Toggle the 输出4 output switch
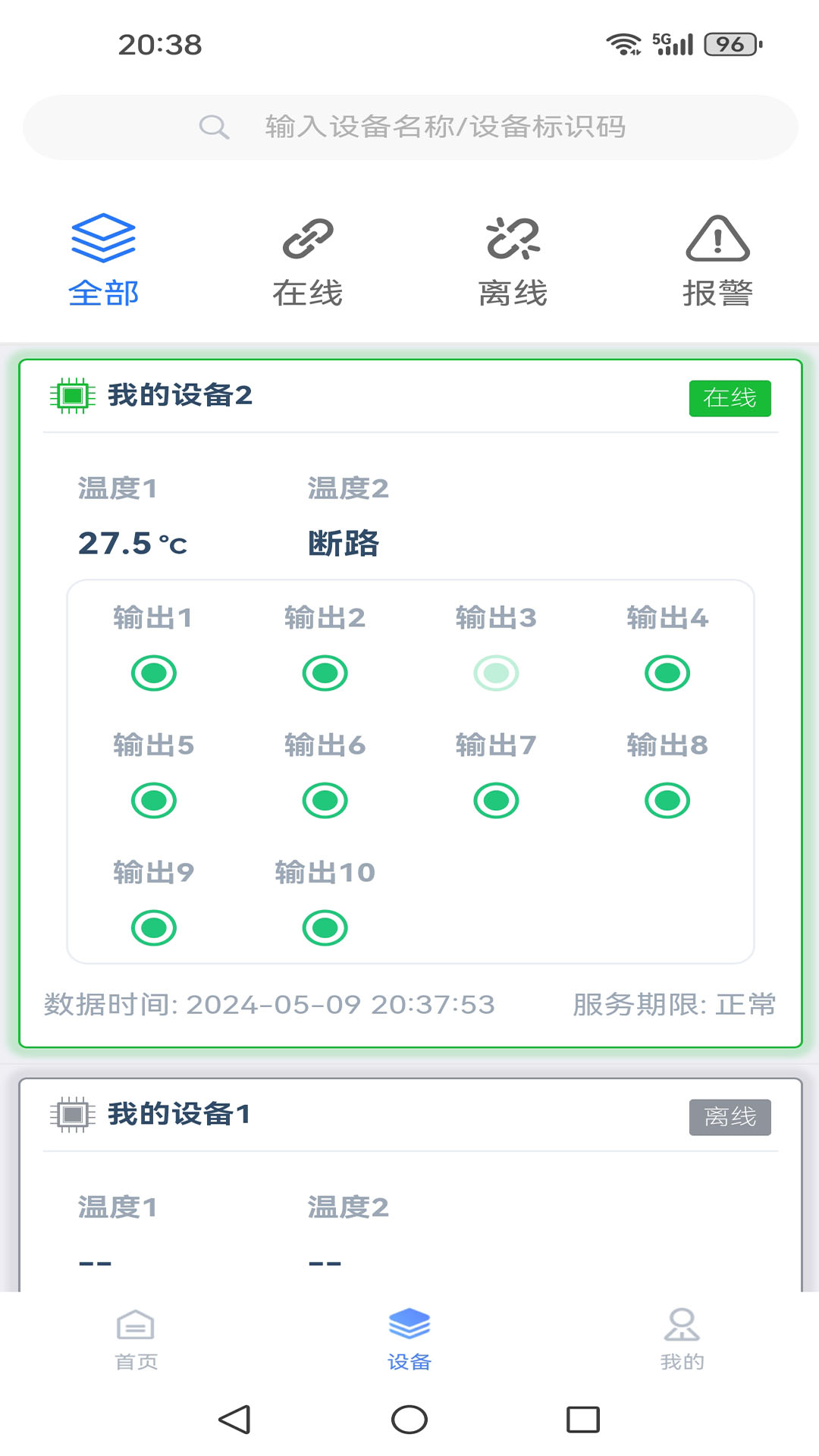Viewport: 819px width, 1456px height. [x=666, y=672]
